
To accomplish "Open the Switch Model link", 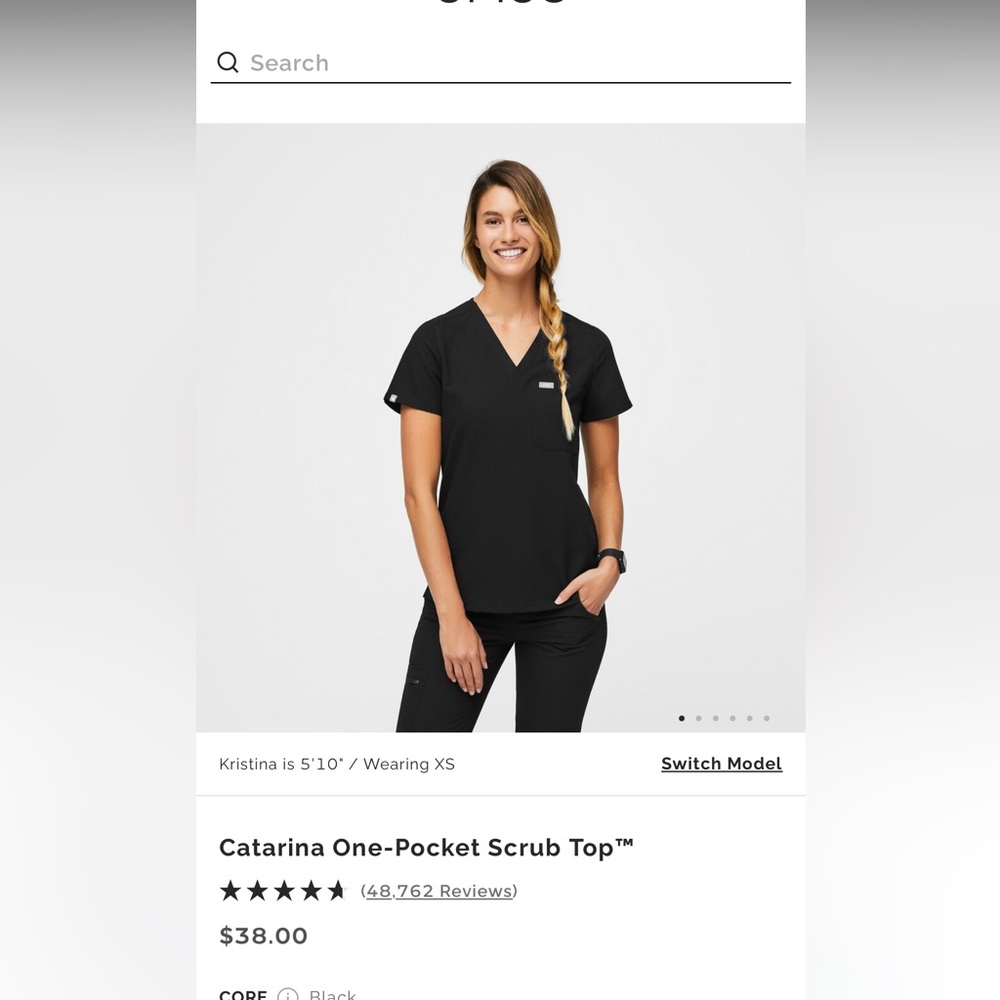I will [x=721, y=764].
